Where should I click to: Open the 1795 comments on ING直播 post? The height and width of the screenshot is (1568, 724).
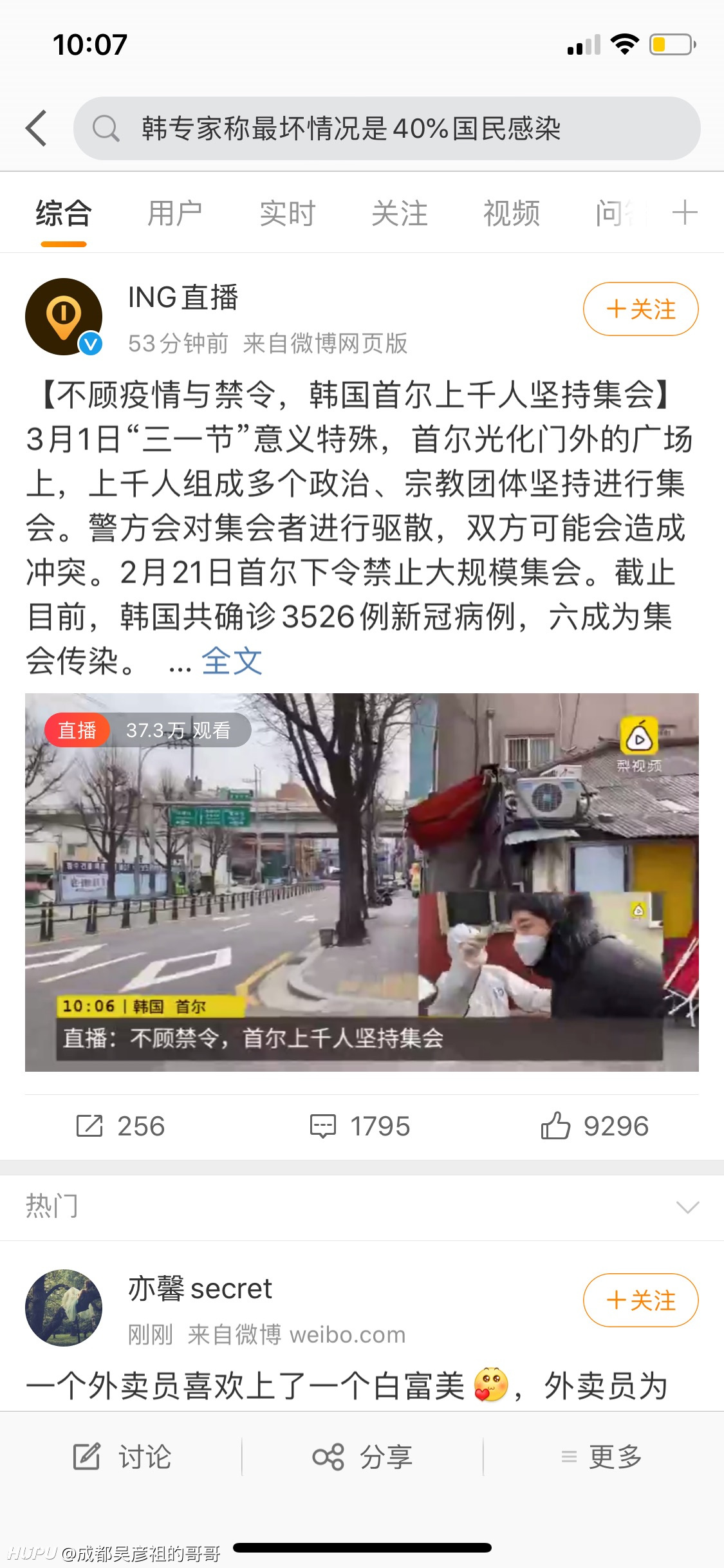(x=360, y=1126)
